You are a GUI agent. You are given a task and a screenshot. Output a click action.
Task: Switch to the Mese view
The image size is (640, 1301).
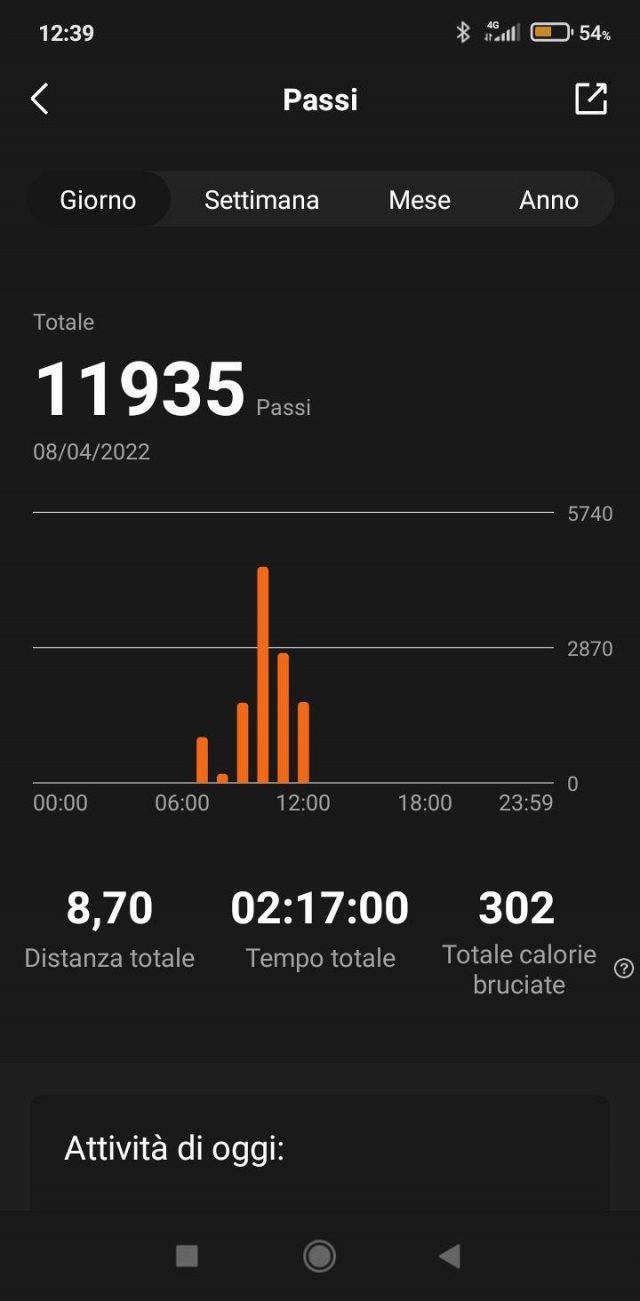tap(419, 200)
